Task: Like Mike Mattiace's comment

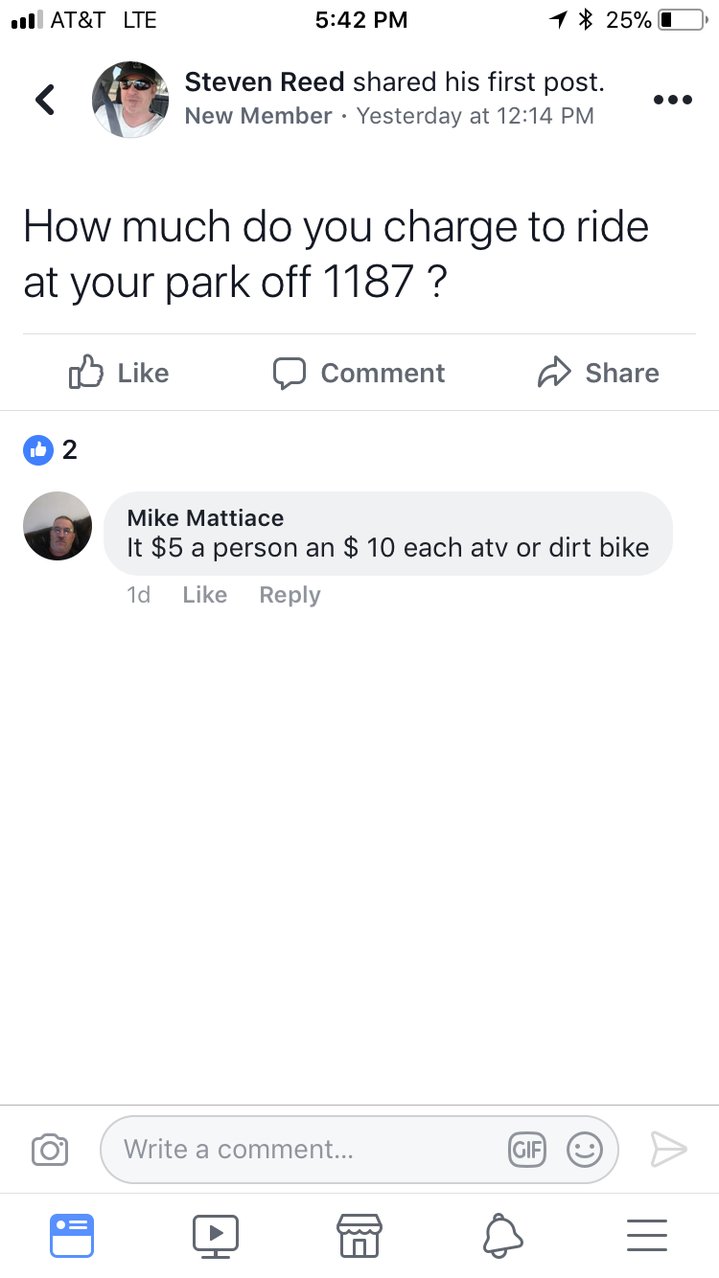Action: (205, 595)
